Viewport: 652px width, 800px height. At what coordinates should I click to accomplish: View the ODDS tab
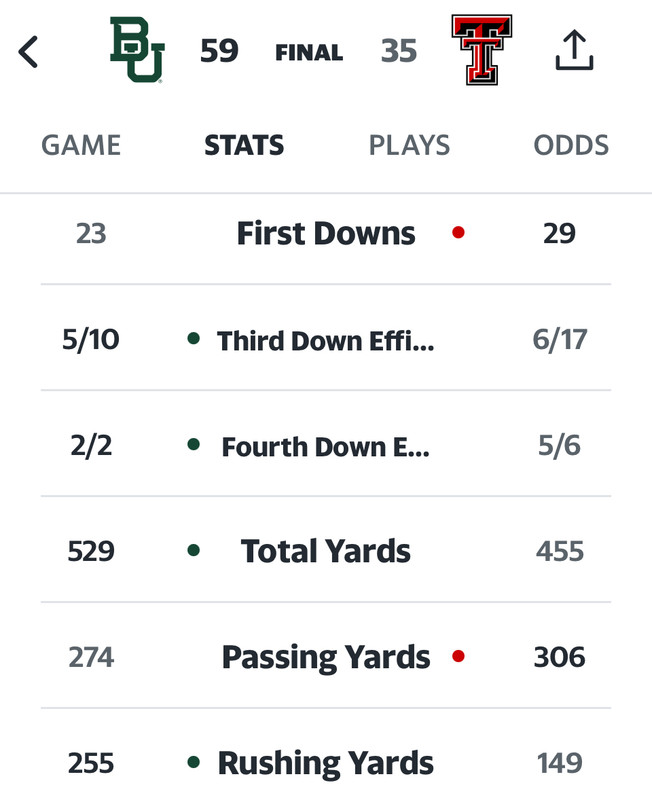click(571, 145)
